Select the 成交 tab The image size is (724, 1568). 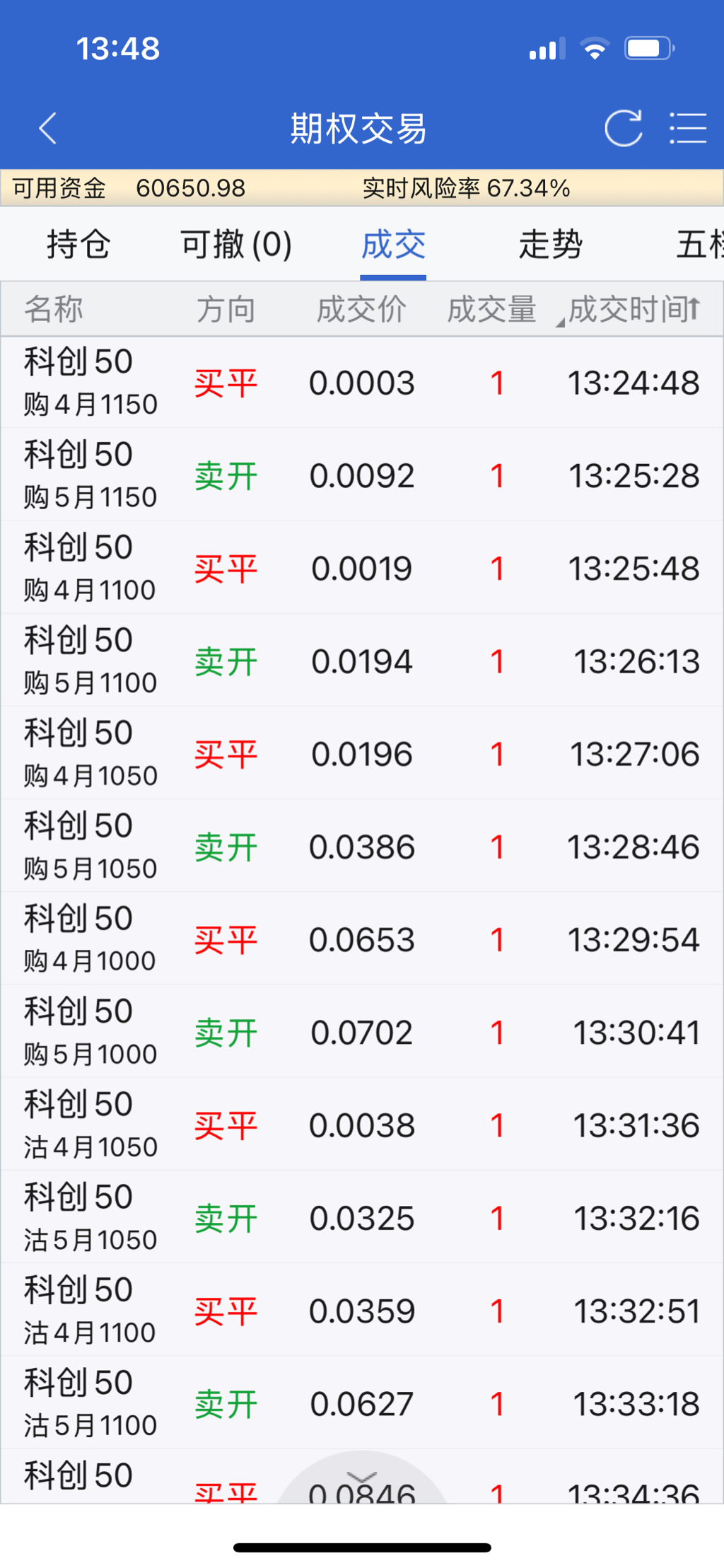click(393, 245)
